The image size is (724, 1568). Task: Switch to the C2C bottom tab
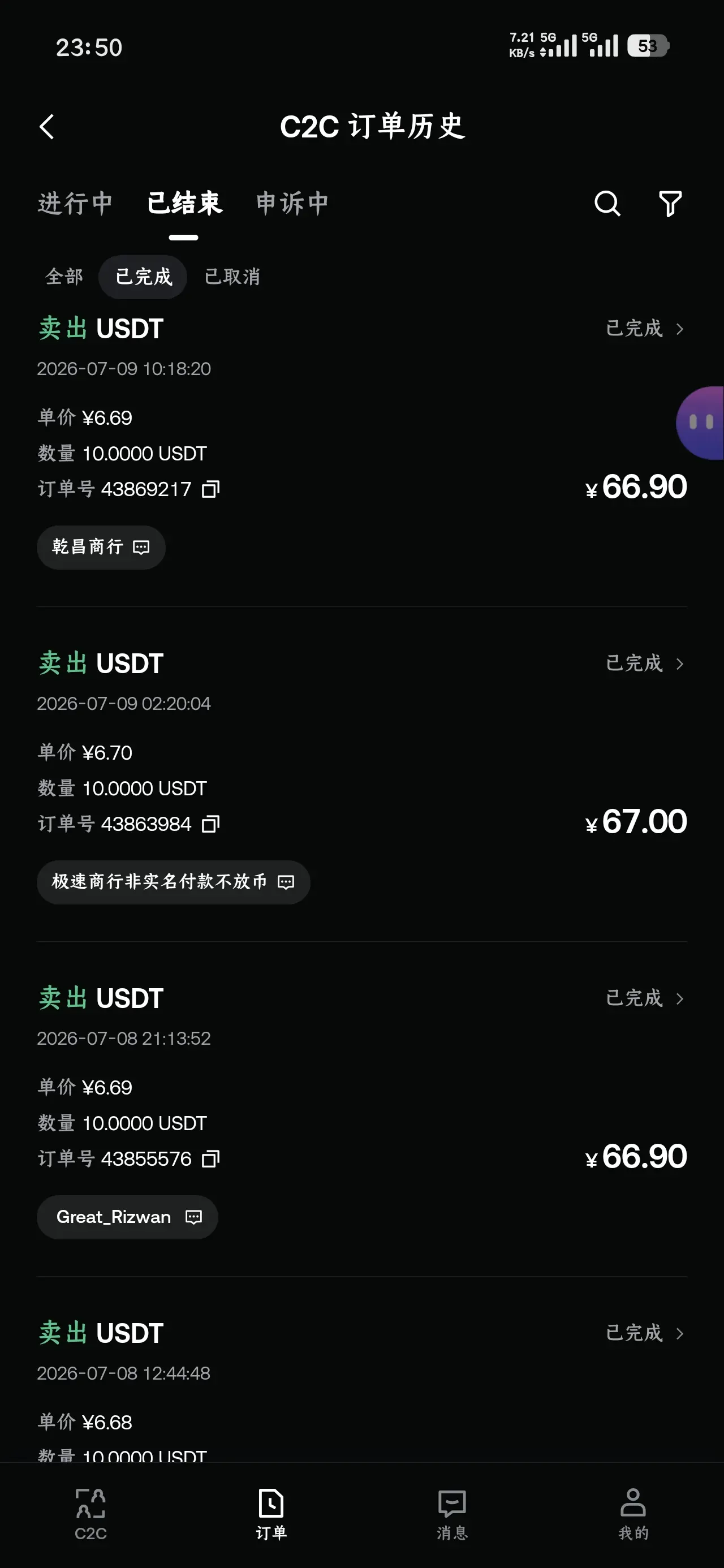90,1514
